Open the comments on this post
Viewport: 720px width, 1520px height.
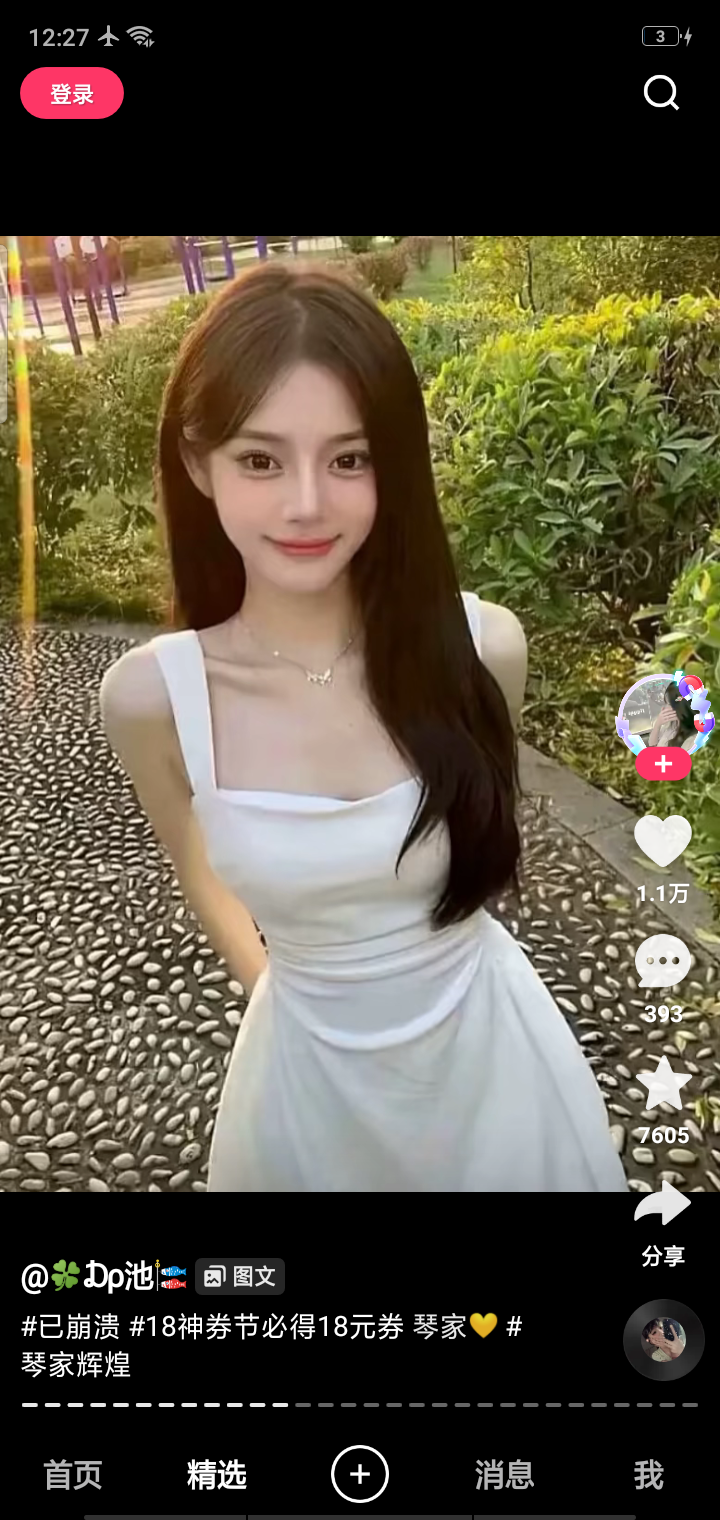tap(662, 962)
